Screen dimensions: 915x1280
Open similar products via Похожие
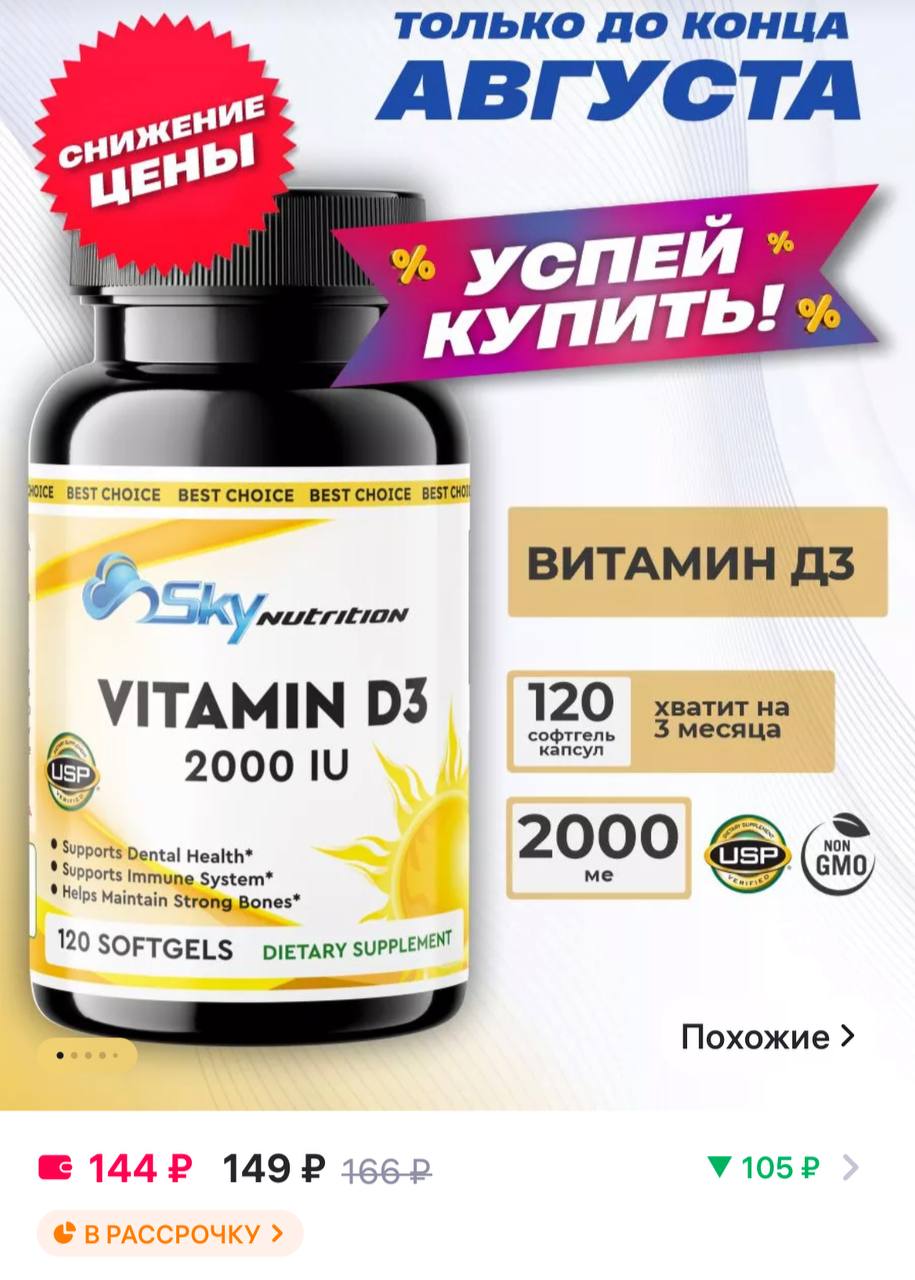[x=767, y=1037]
